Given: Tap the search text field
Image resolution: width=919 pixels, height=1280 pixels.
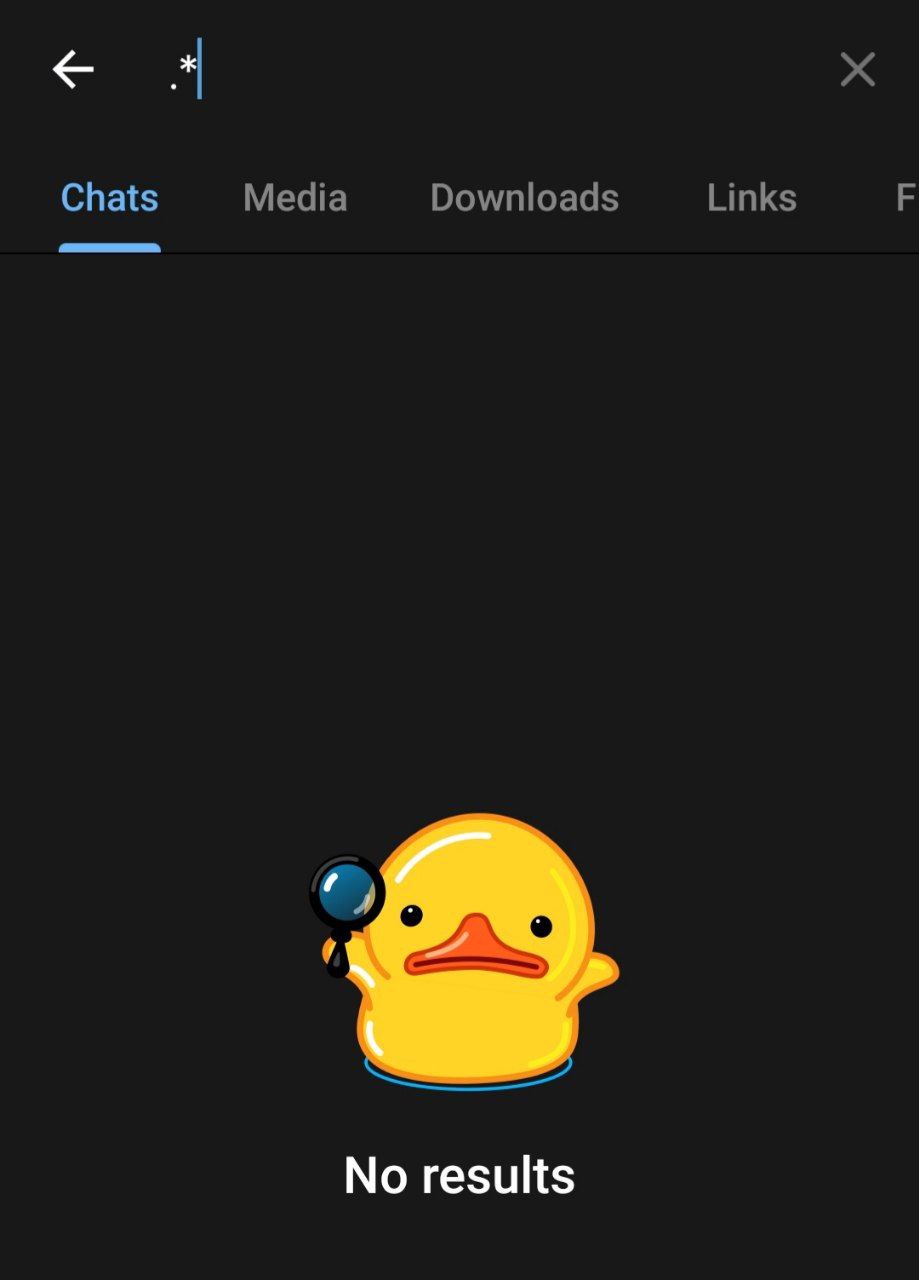Looking at the screenshot, I should point(480,70).
